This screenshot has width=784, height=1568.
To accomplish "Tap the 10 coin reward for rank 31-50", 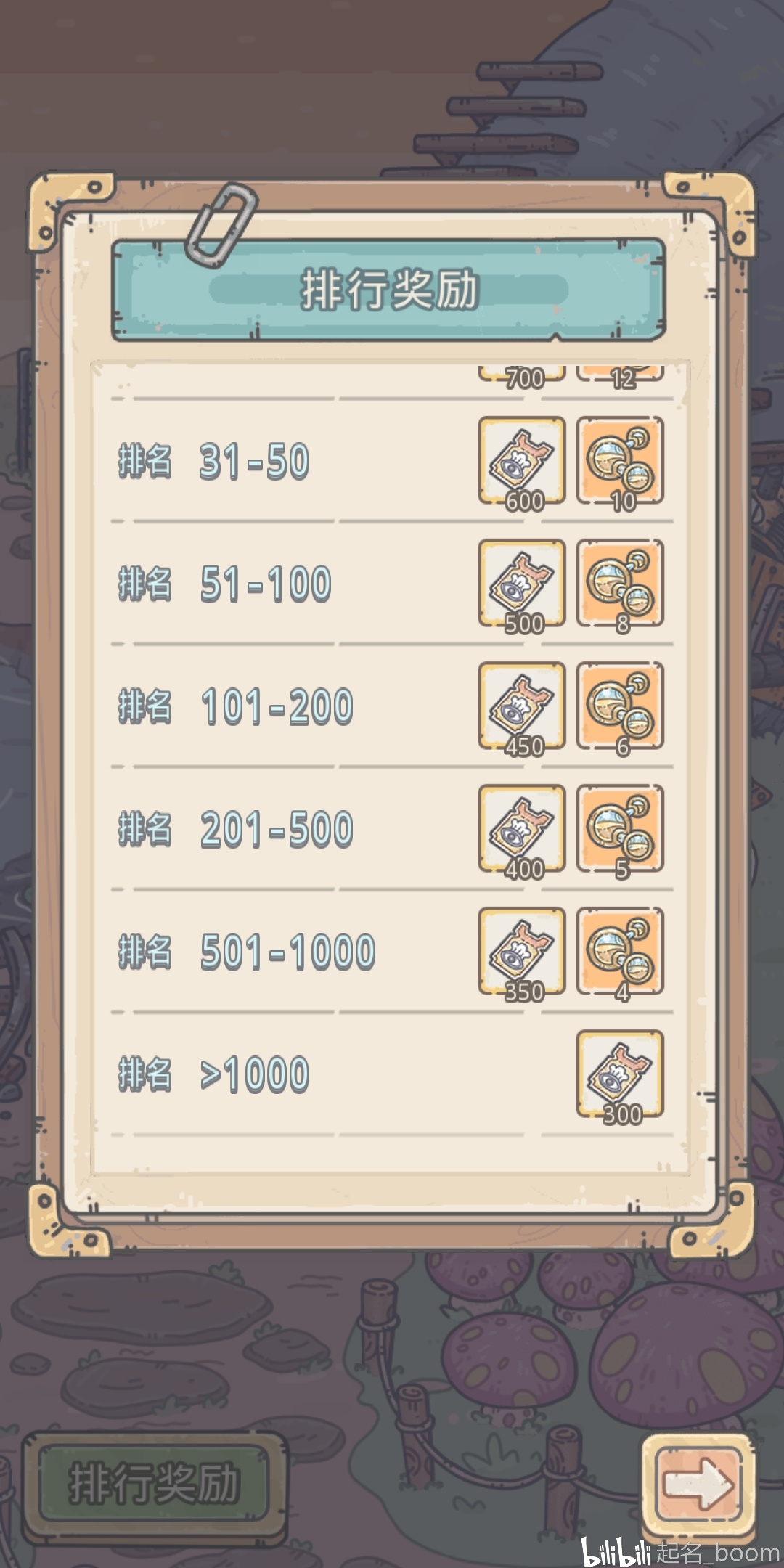I will (620, 460).
